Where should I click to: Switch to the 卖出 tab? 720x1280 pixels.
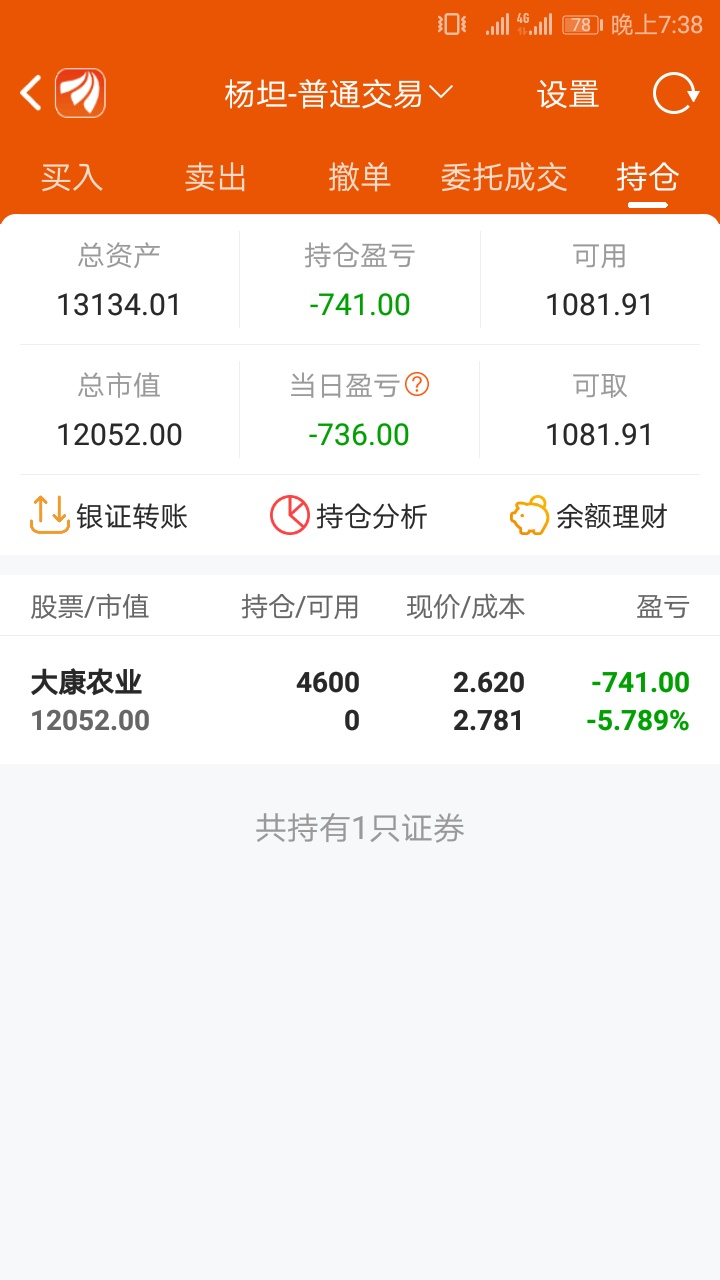click(216, 178)
